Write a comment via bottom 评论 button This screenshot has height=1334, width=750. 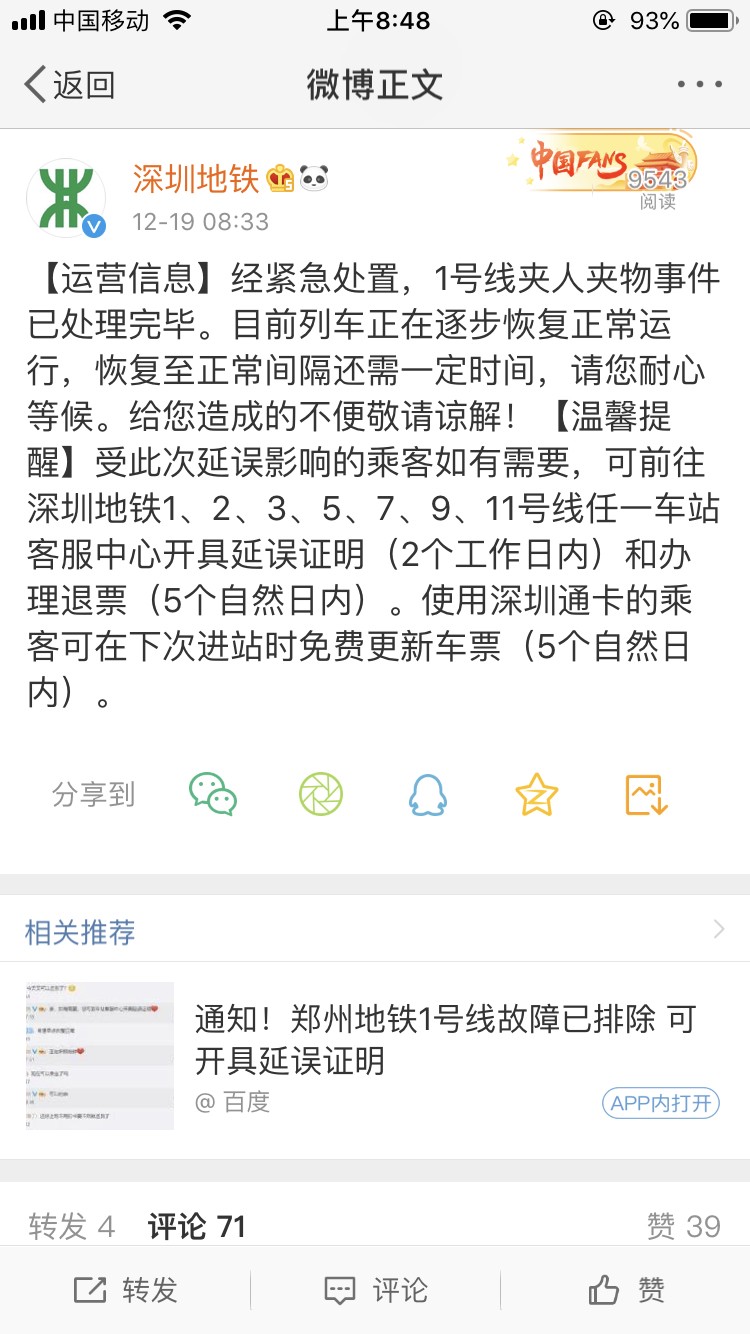(x=375, y=1290)
